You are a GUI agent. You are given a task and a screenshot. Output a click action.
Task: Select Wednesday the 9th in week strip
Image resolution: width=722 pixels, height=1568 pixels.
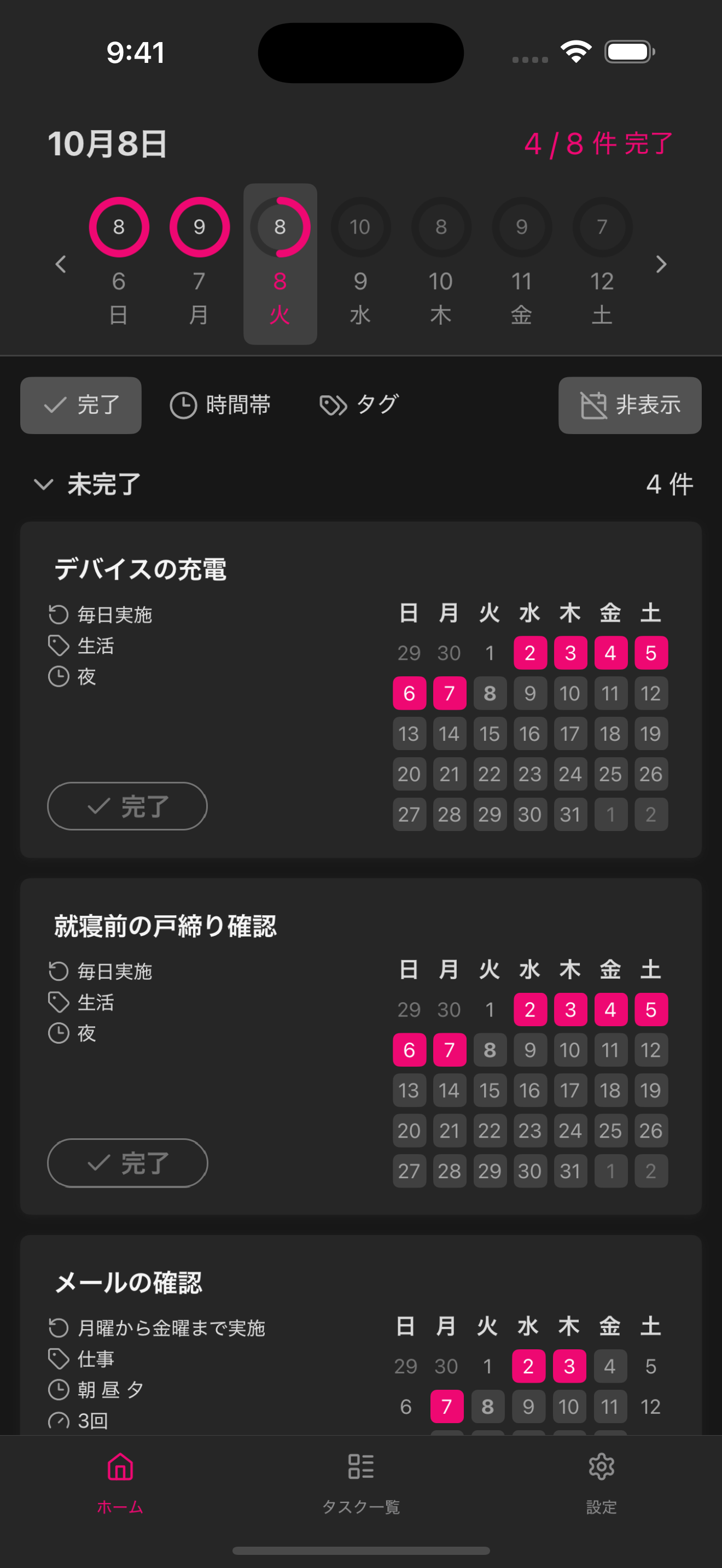click(360, 263)
